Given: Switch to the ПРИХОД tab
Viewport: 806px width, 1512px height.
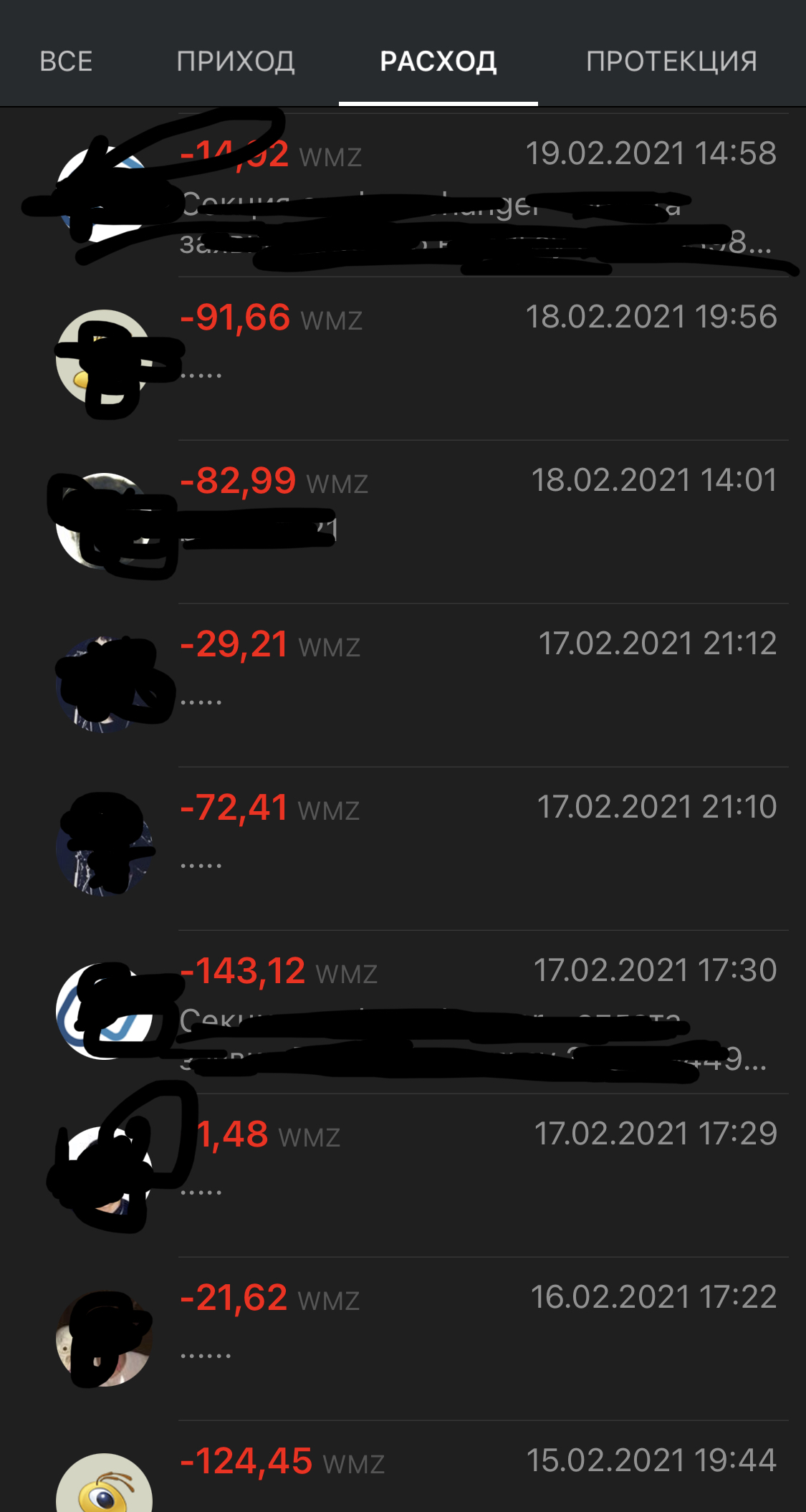Looking at the screenshot, I should [236, 62].
